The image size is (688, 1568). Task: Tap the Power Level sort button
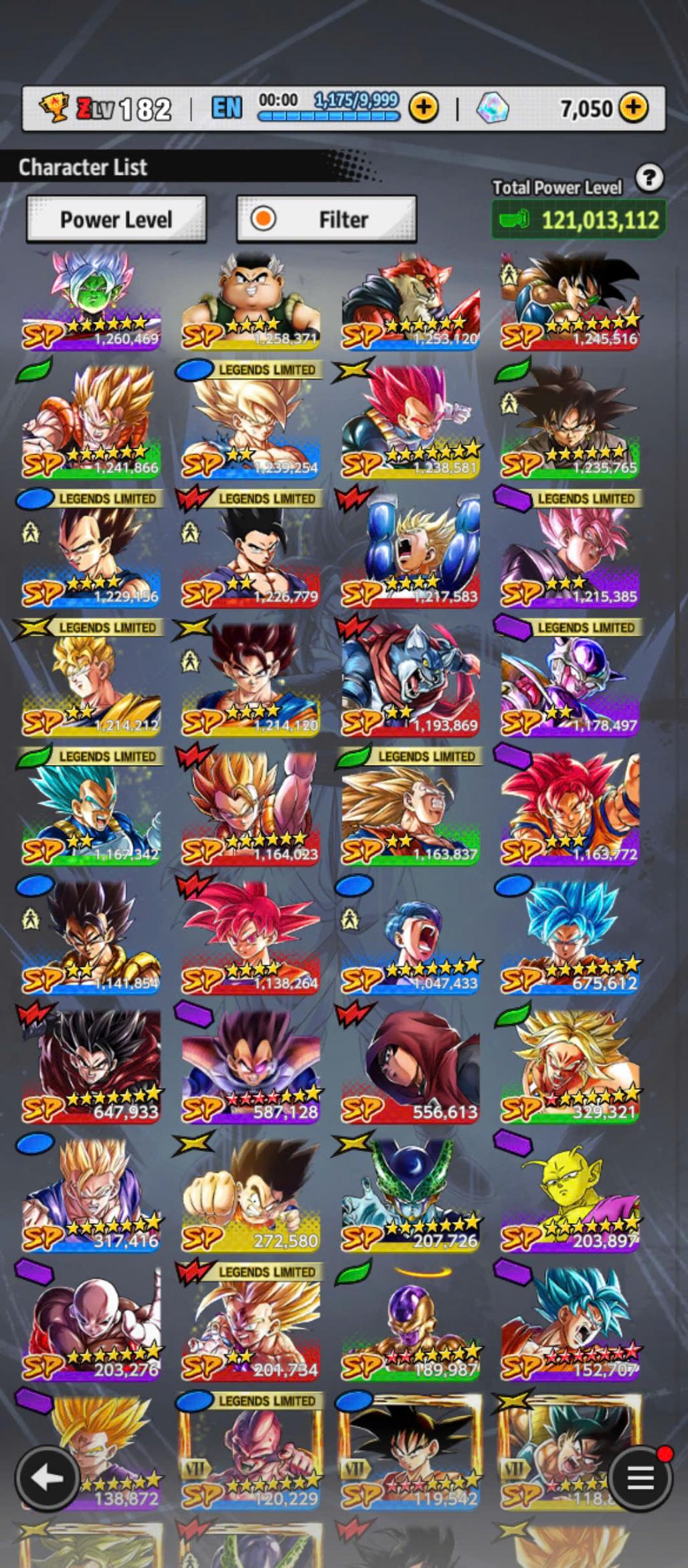116,219
